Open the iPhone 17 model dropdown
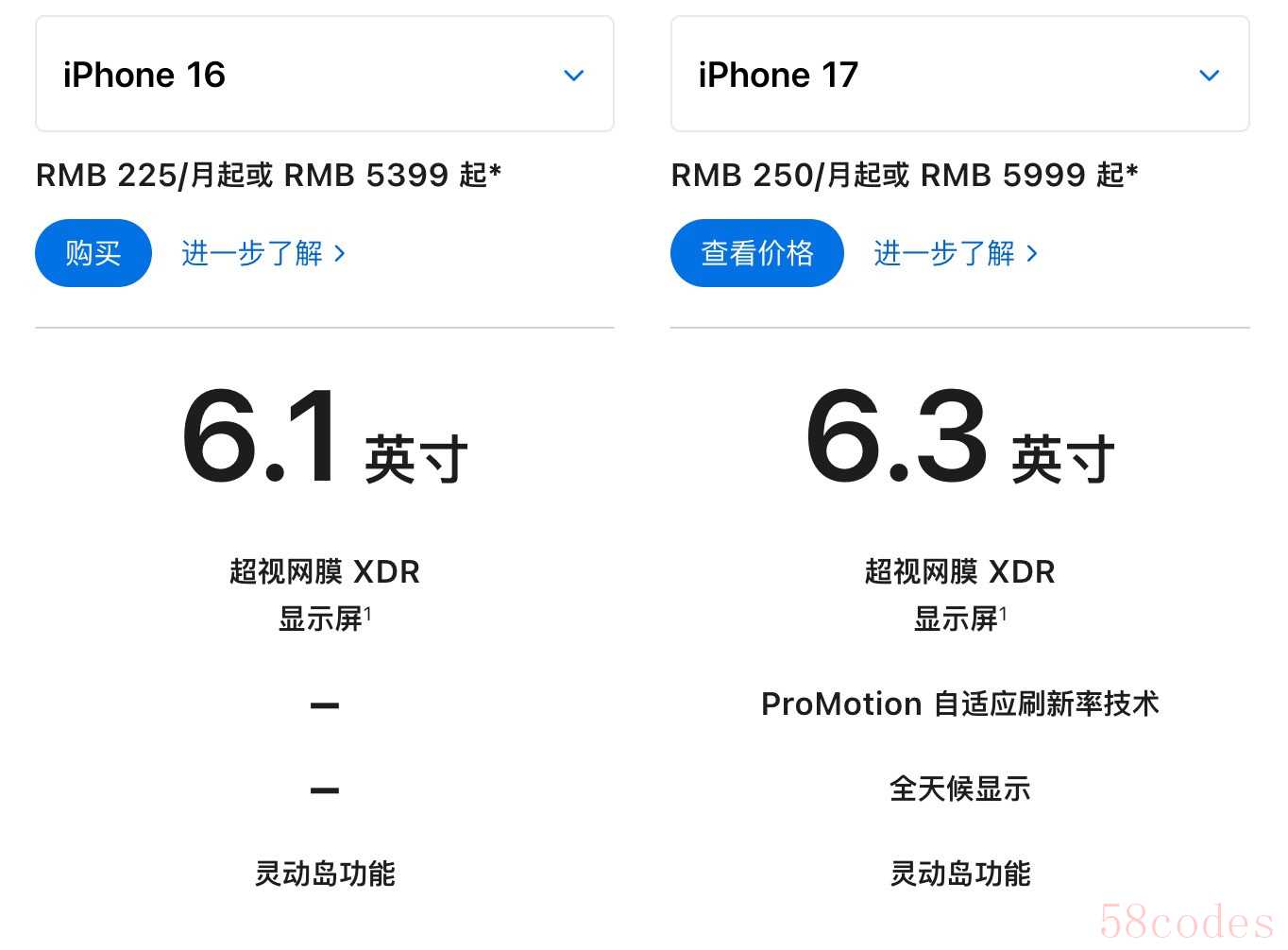Viewport: 1288px width, 950px height. pos(959,75)
